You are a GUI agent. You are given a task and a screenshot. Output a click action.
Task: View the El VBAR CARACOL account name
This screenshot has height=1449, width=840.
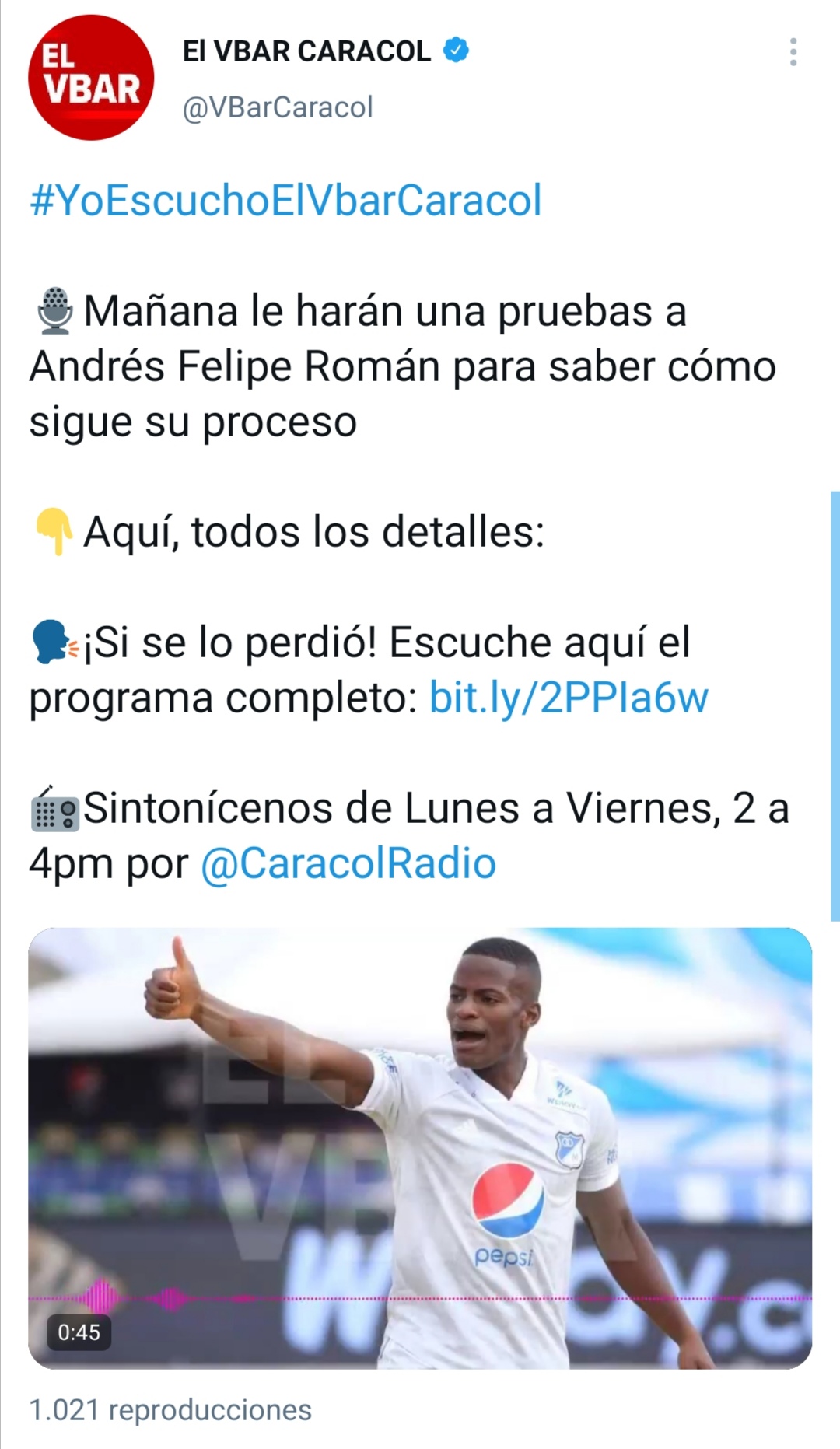pyautogui.click(x=306, y=51)
